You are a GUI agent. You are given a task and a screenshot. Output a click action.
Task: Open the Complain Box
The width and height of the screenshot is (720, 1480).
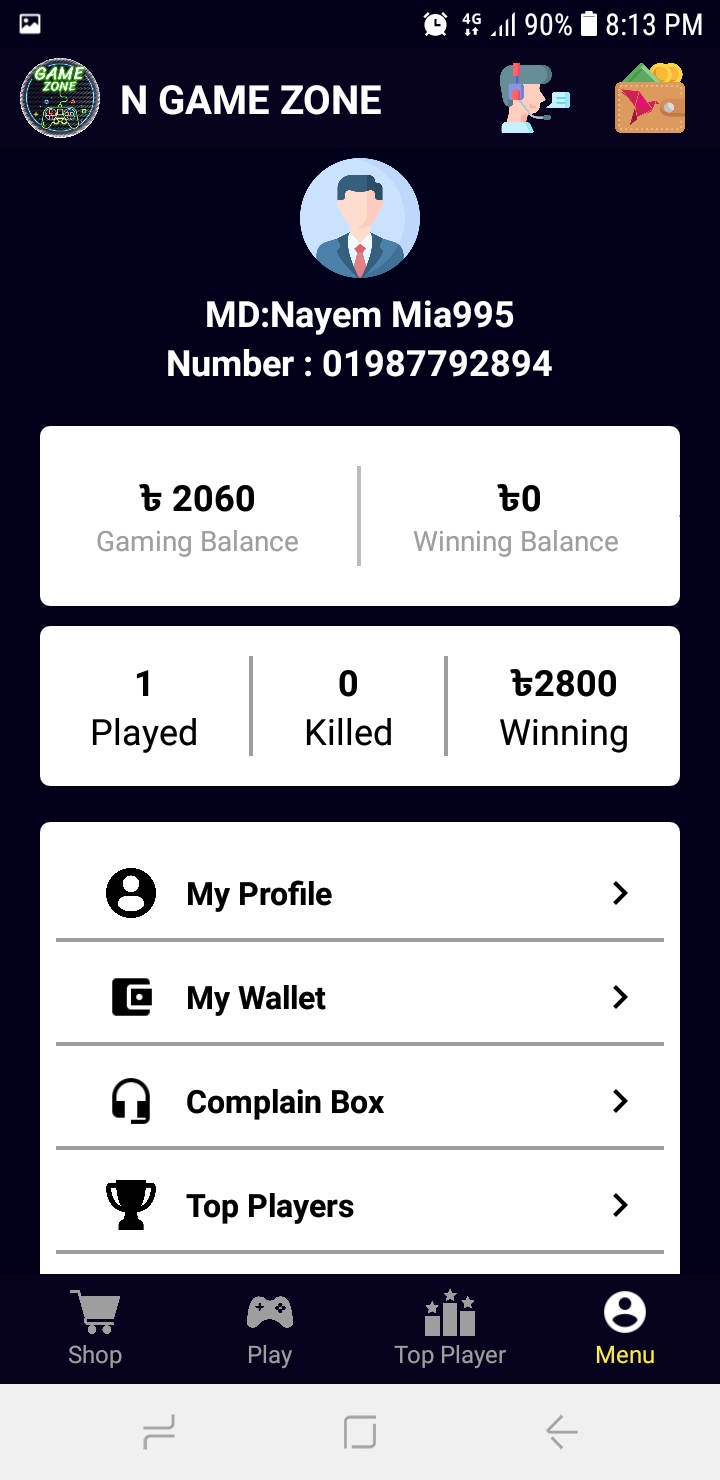(360, 1101)
